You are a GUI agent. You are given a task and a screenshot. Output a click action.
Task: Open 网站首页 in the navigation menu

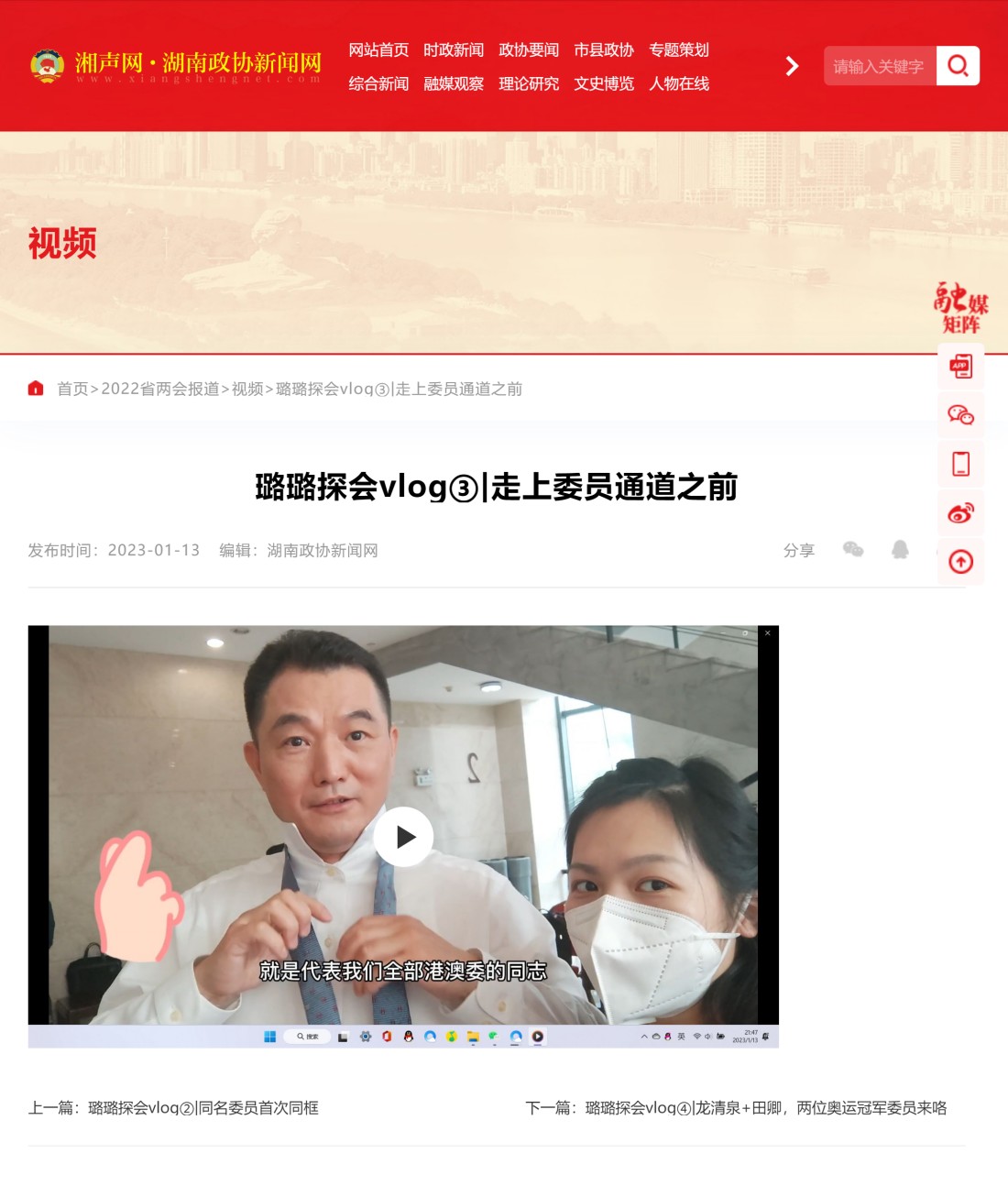coord(378,50)
